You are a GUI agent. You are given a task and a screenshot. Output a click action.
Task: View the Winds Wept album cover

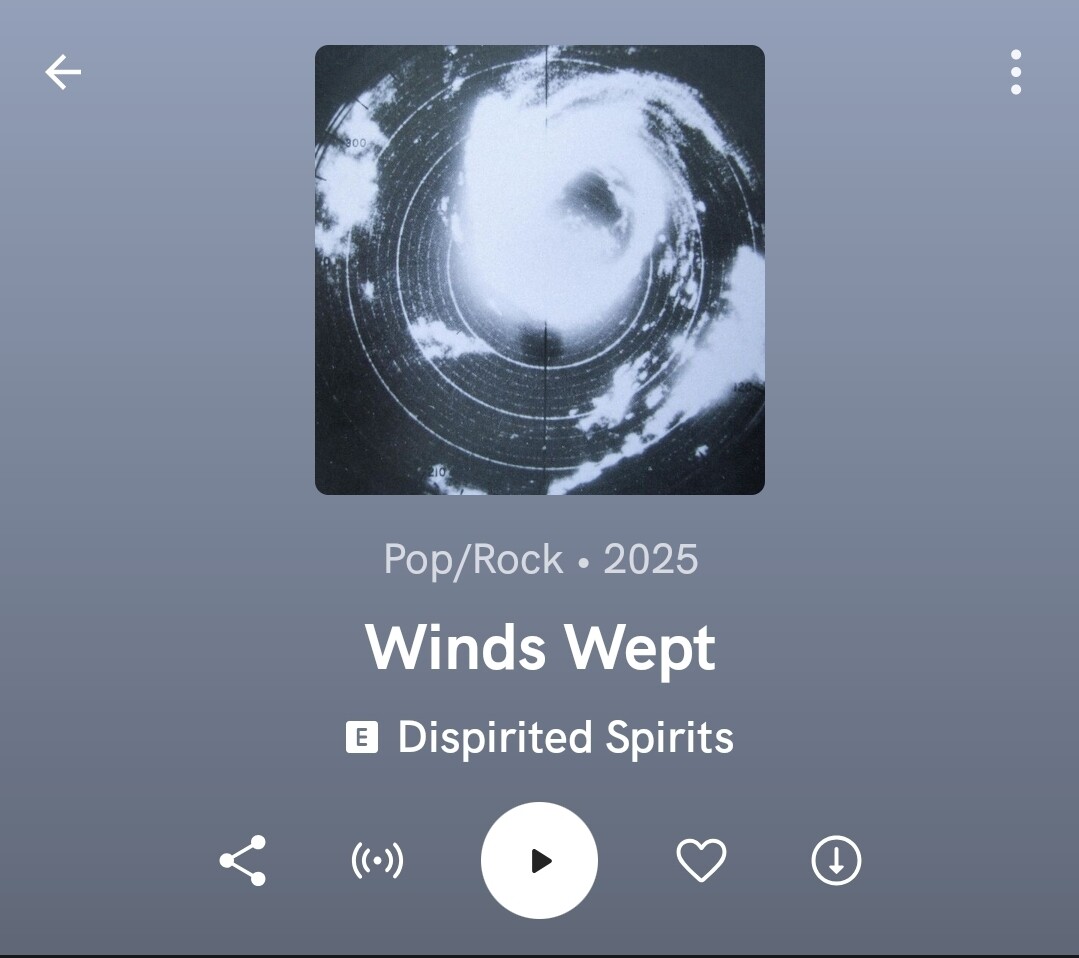pyautogui.click(x=540, y=270)
